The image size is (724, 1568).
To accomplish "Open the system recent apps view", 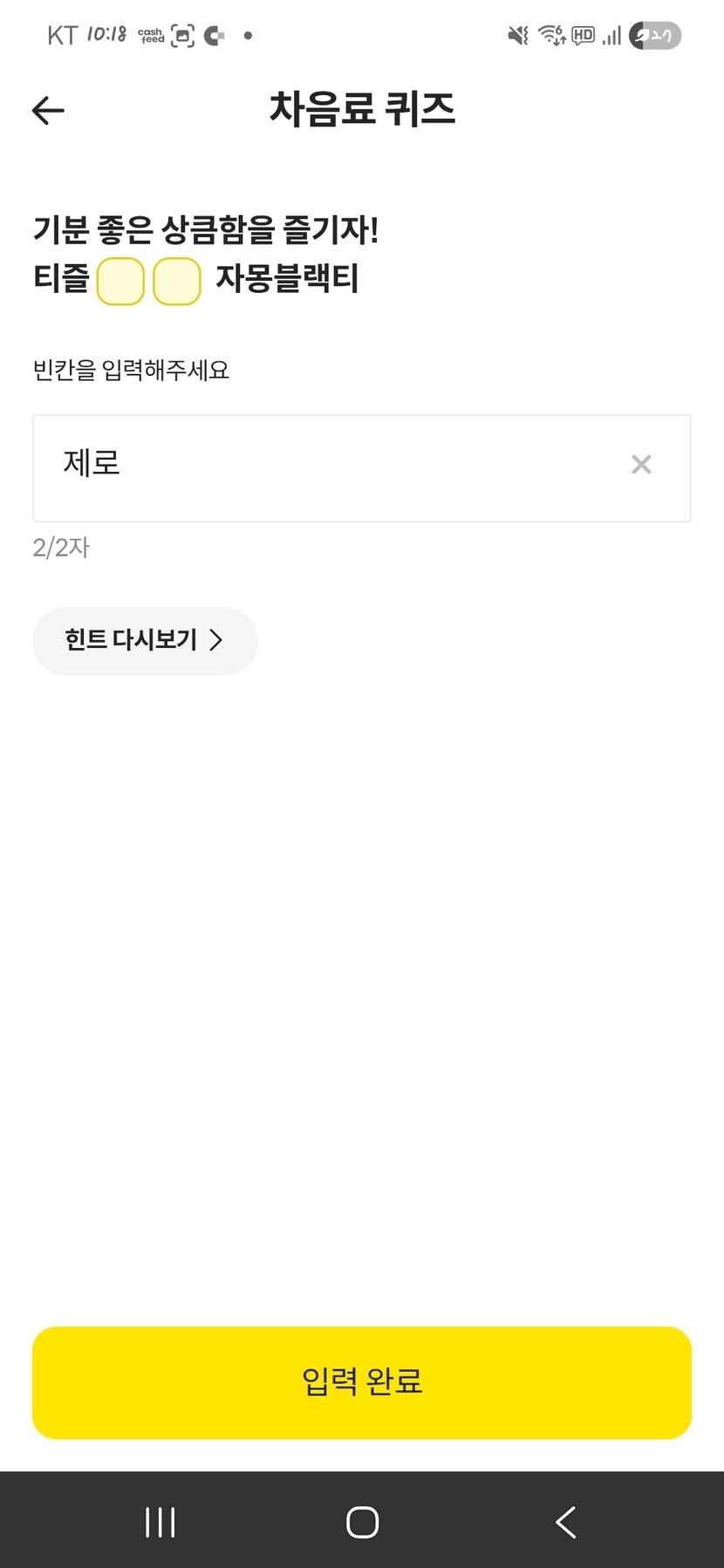I will click(x=161, y=1523).
